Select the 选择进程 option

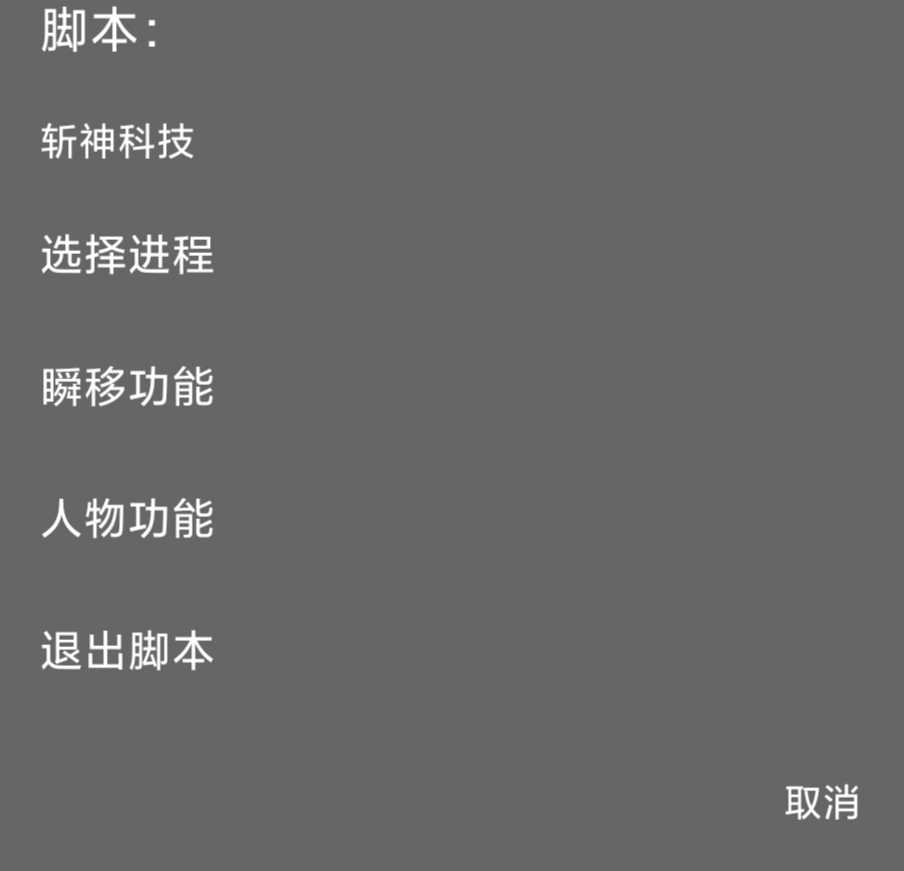(127, 256)
